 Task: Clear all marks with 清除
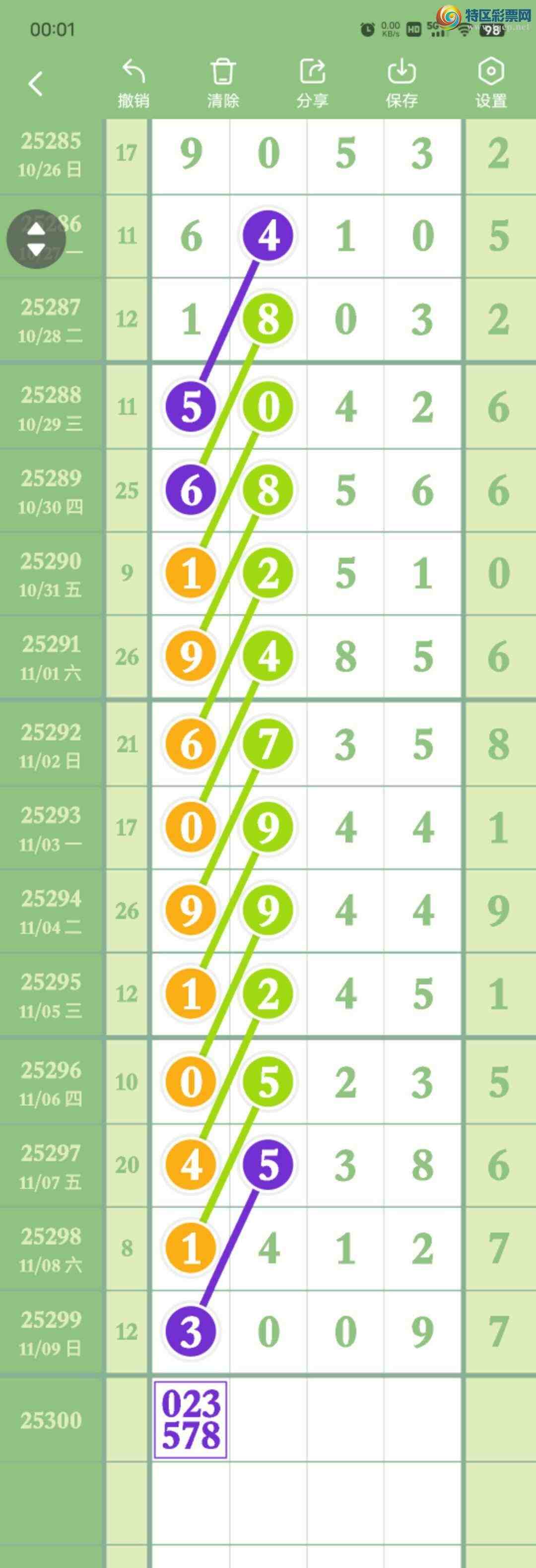[223, 83]
